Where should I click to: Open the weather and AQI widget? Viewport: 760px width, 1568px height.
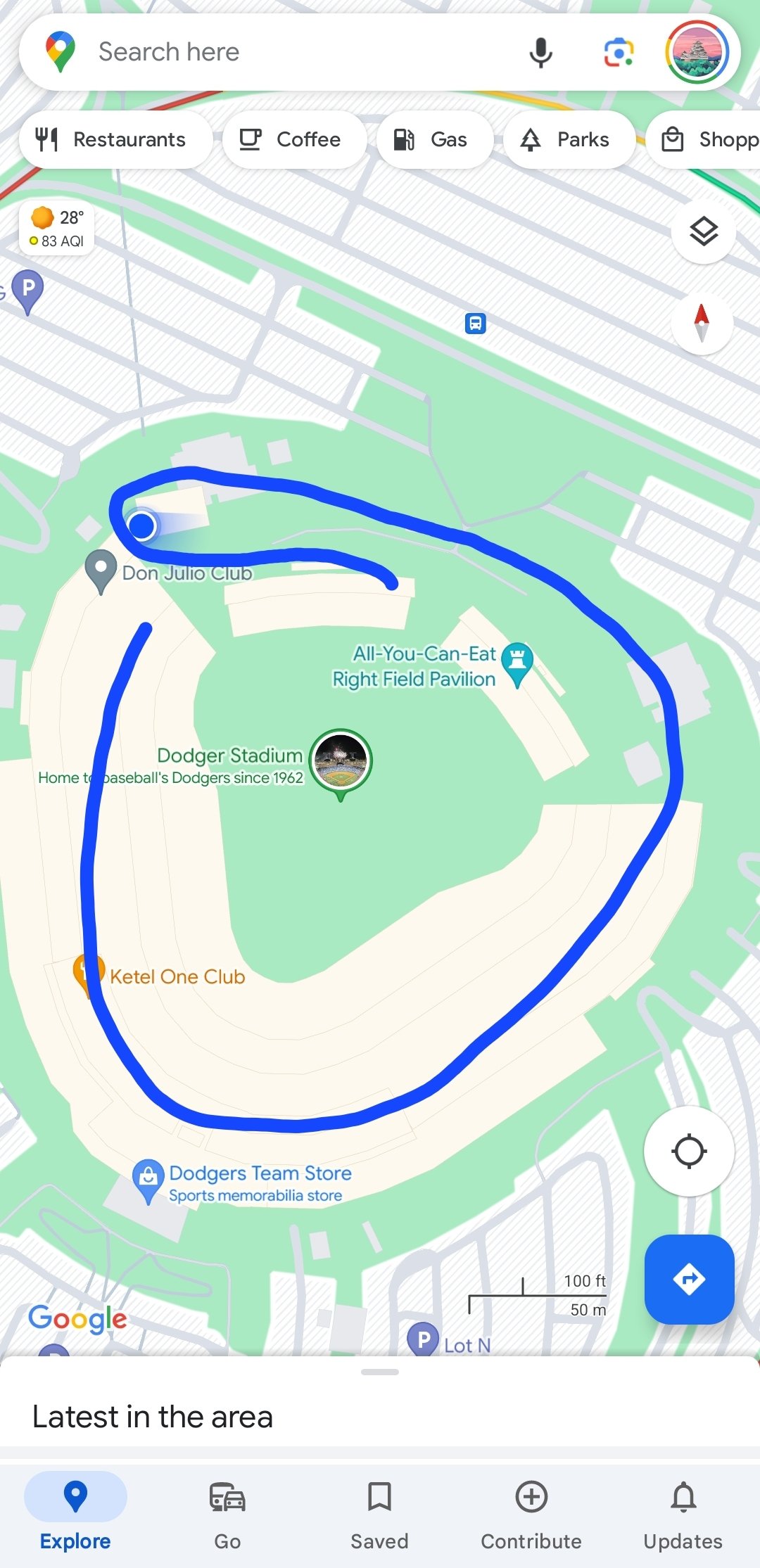(x=57, y=228)
